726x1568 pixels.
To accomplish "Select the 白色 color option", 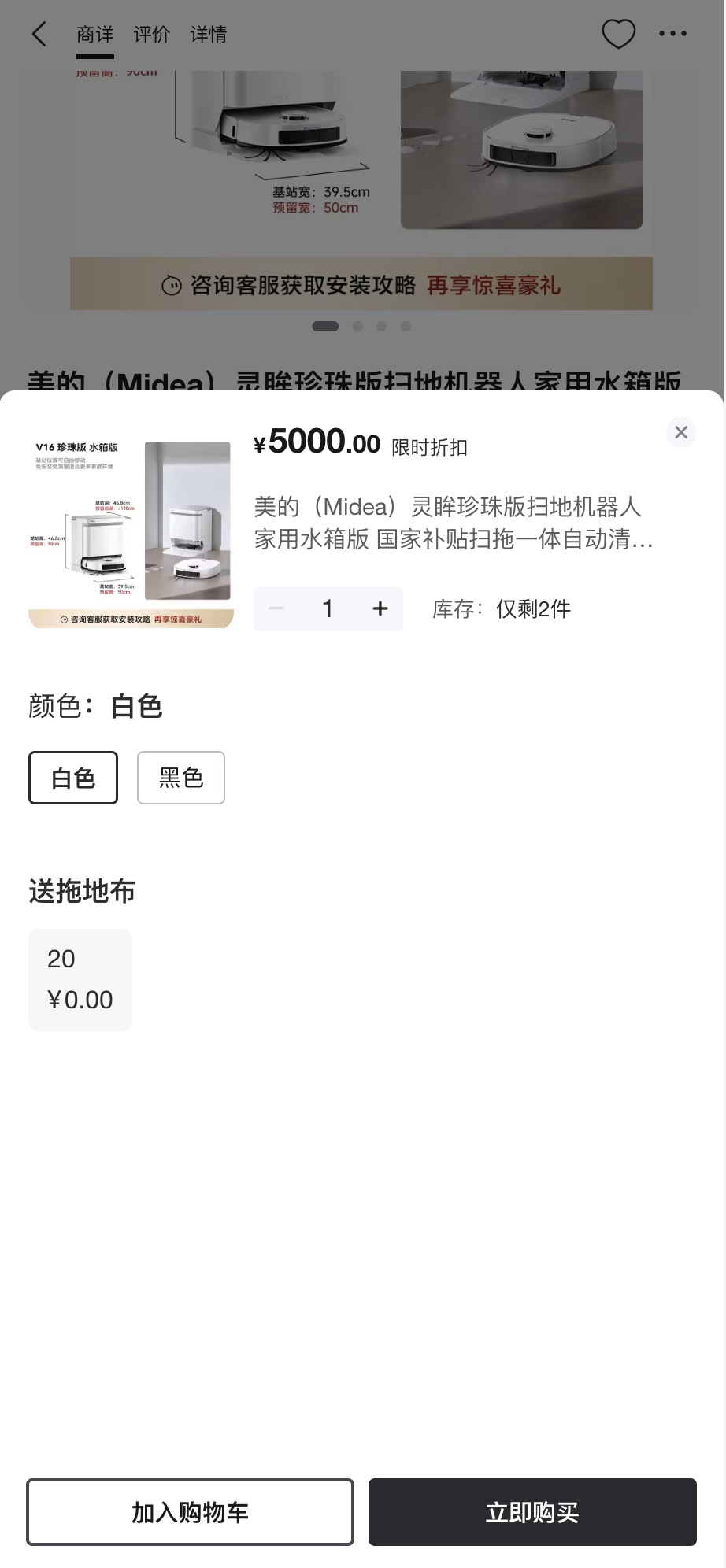I will [73, 778].
